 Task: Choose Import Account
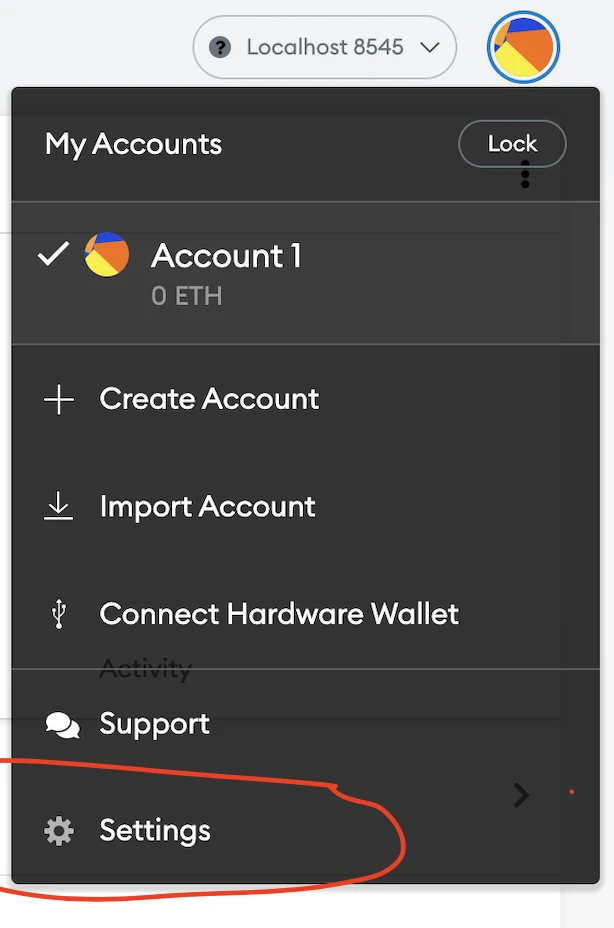point(207,506)
